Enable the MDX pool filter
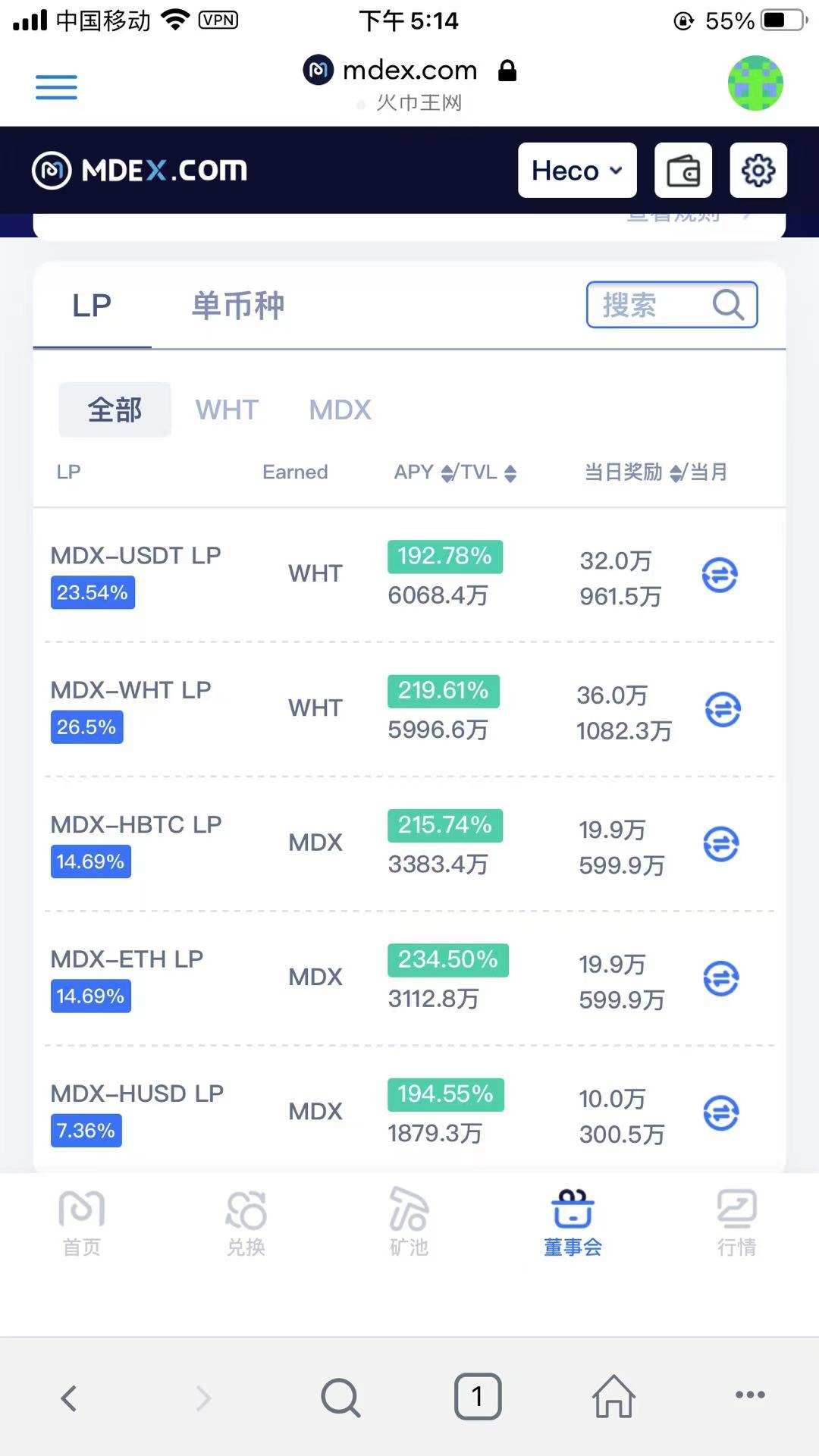819x1456 pixels. pos(339,409)
